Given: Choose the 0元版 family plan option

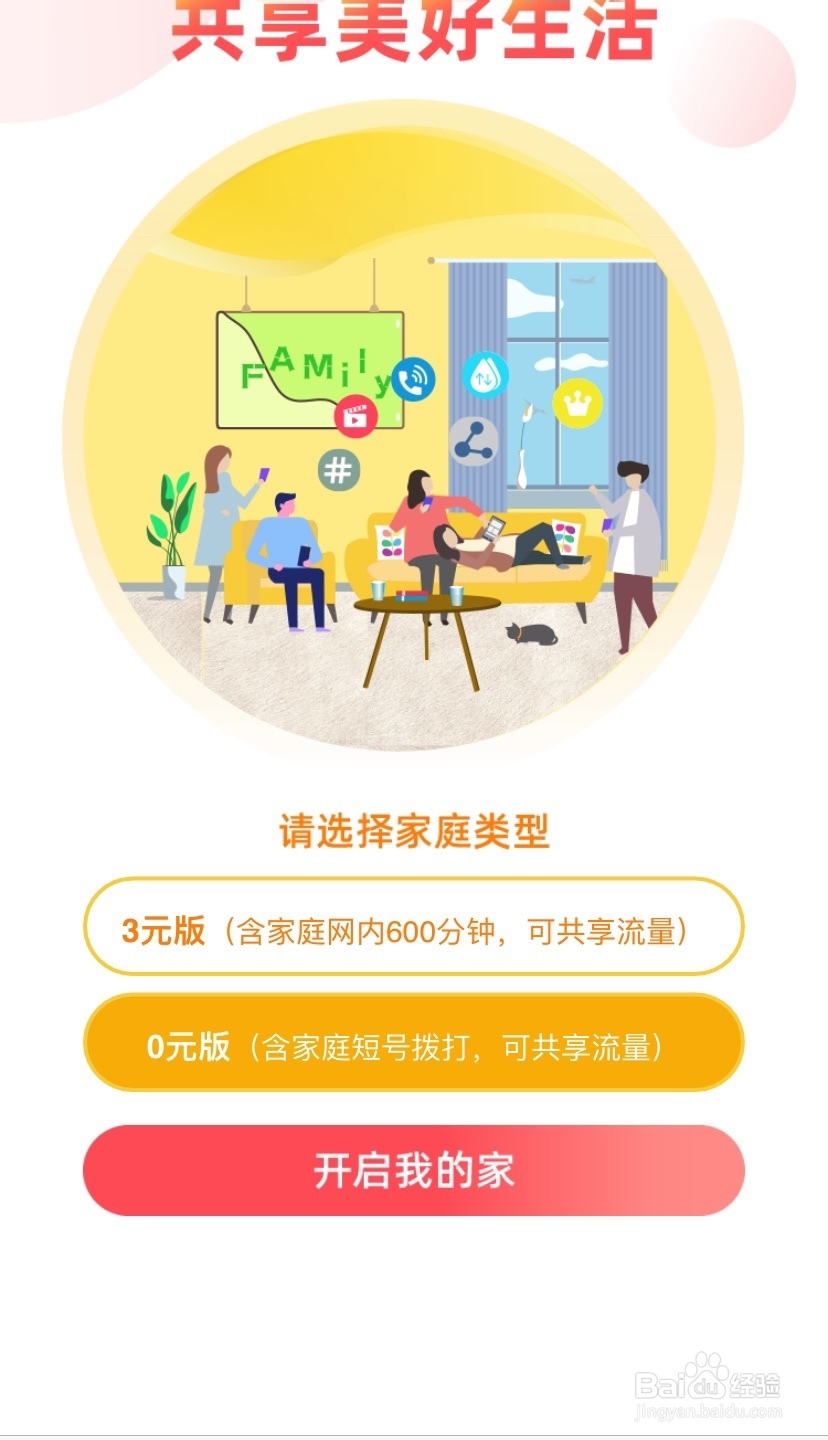Looking at the screenshot, I should coord(414,1045).
